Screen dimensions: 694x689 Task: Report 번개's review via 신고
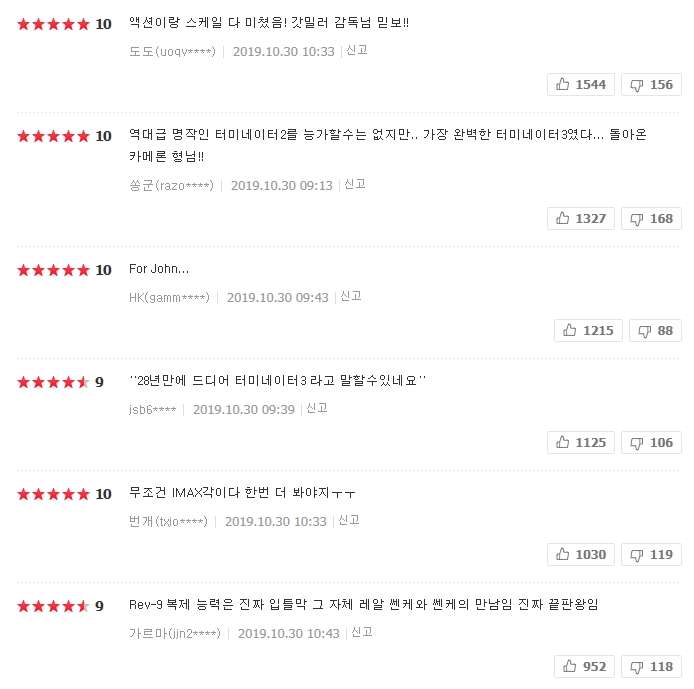(x=349, y=520)
